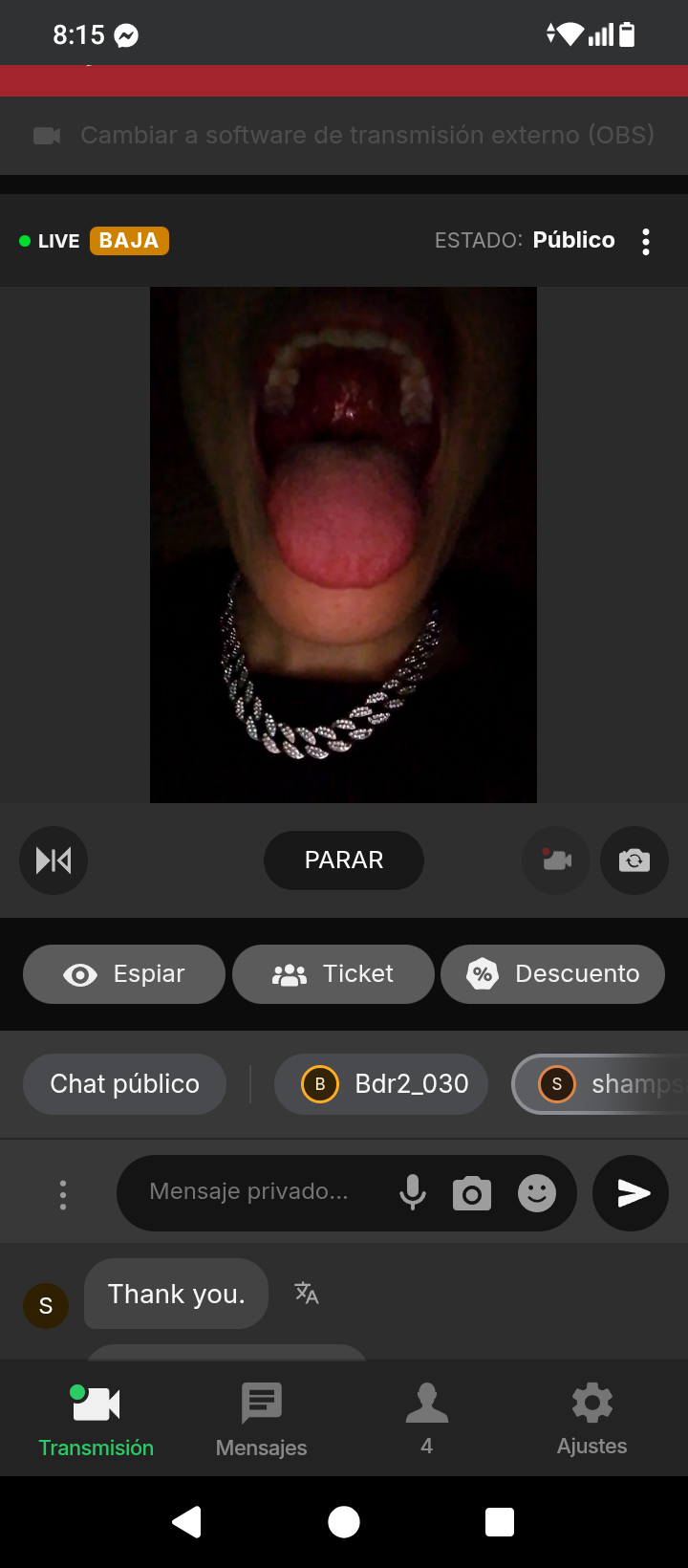
Task: Select the Espiar option
Action: pos(124,974)
